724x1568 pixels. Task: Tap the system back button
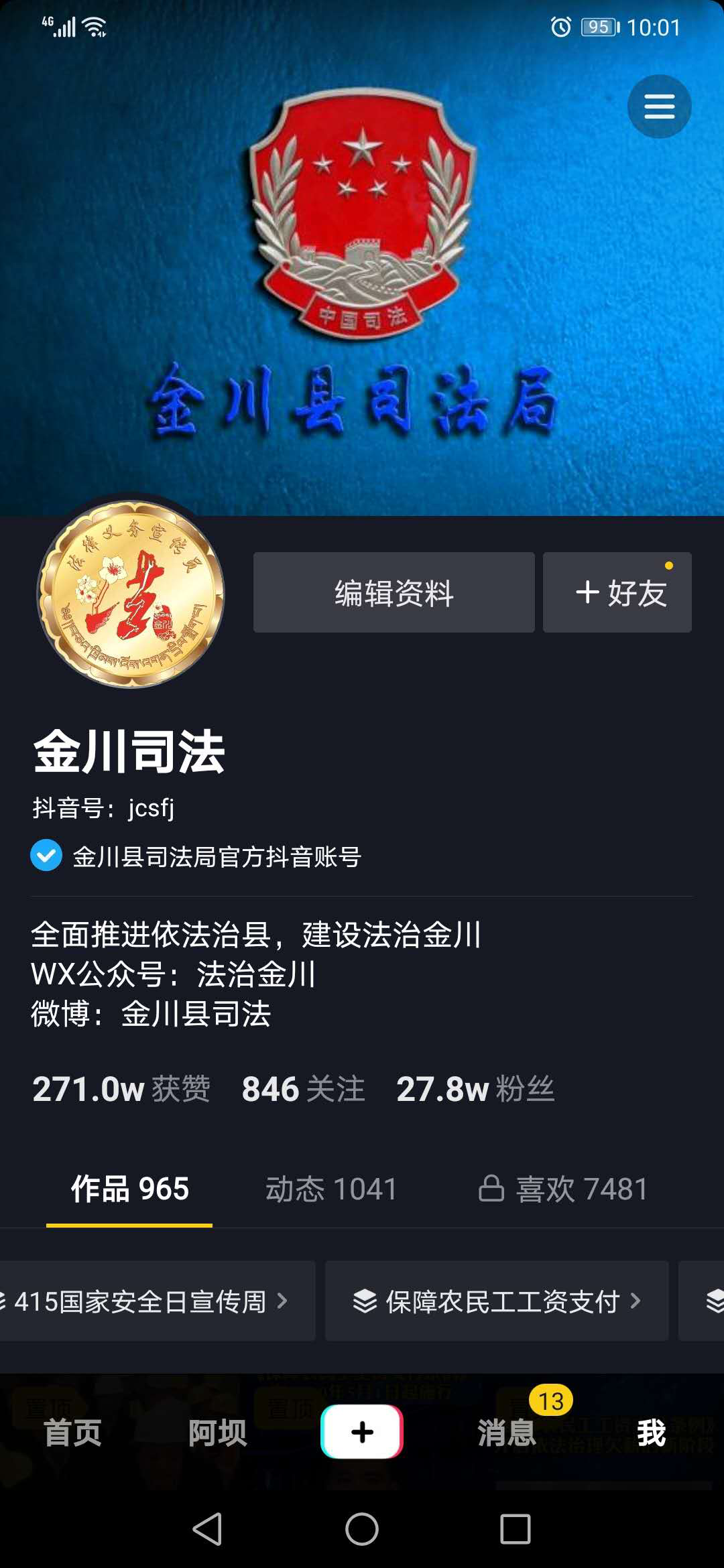207,1529
